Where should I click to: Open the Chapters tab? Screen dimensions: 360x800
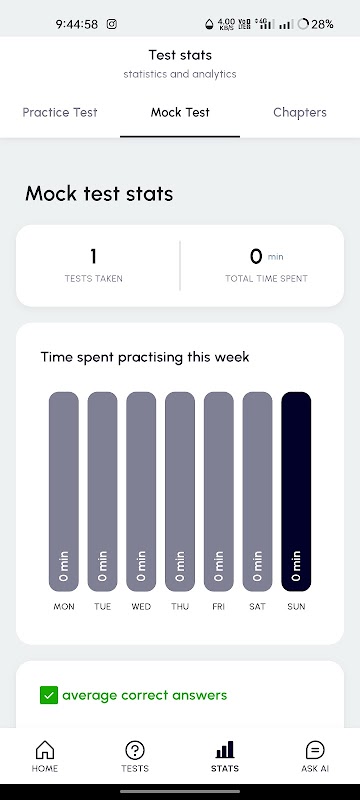[300, 112]
